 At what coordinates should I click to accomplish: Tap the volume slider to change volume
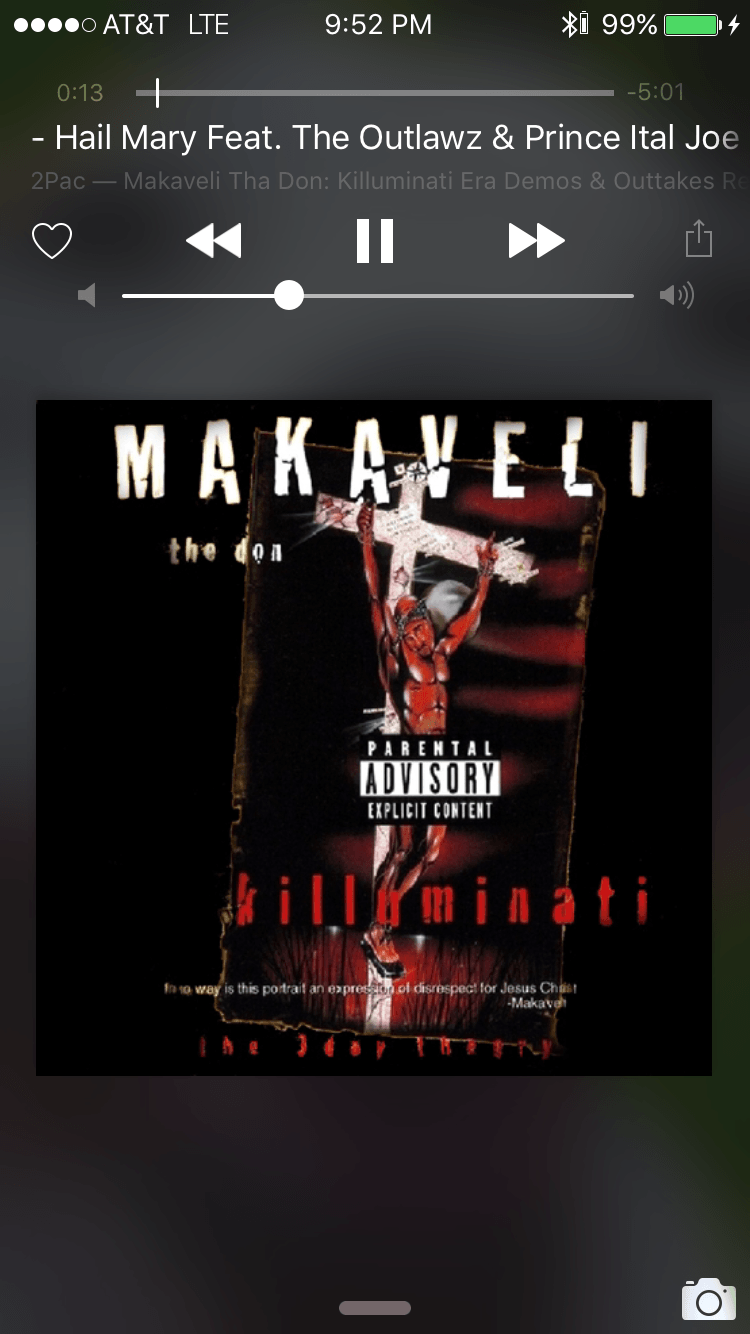click(378, 296)
